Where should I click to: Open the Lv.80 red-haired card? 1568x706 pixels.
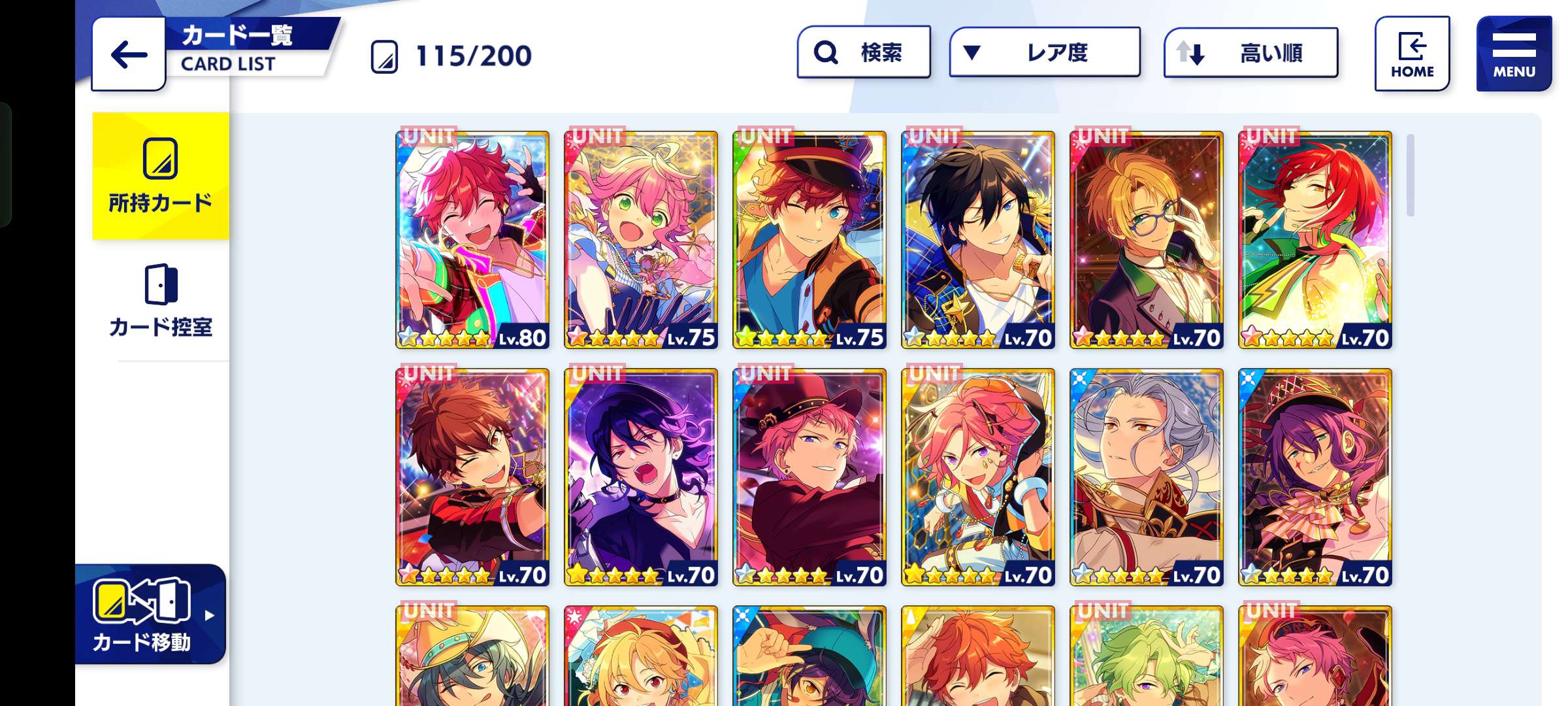pos(472,239)
